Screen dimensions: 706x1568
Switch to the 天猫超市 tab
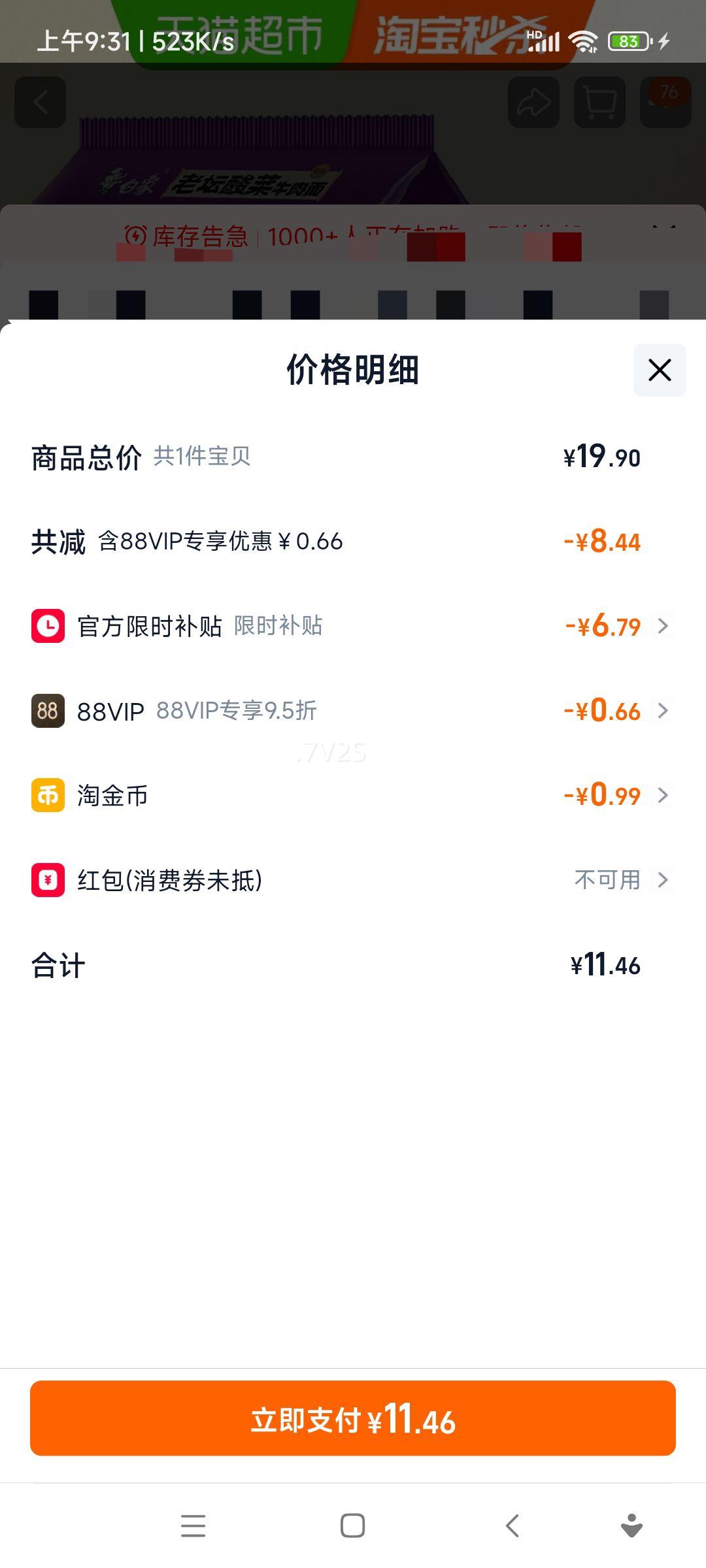(248, 29)
